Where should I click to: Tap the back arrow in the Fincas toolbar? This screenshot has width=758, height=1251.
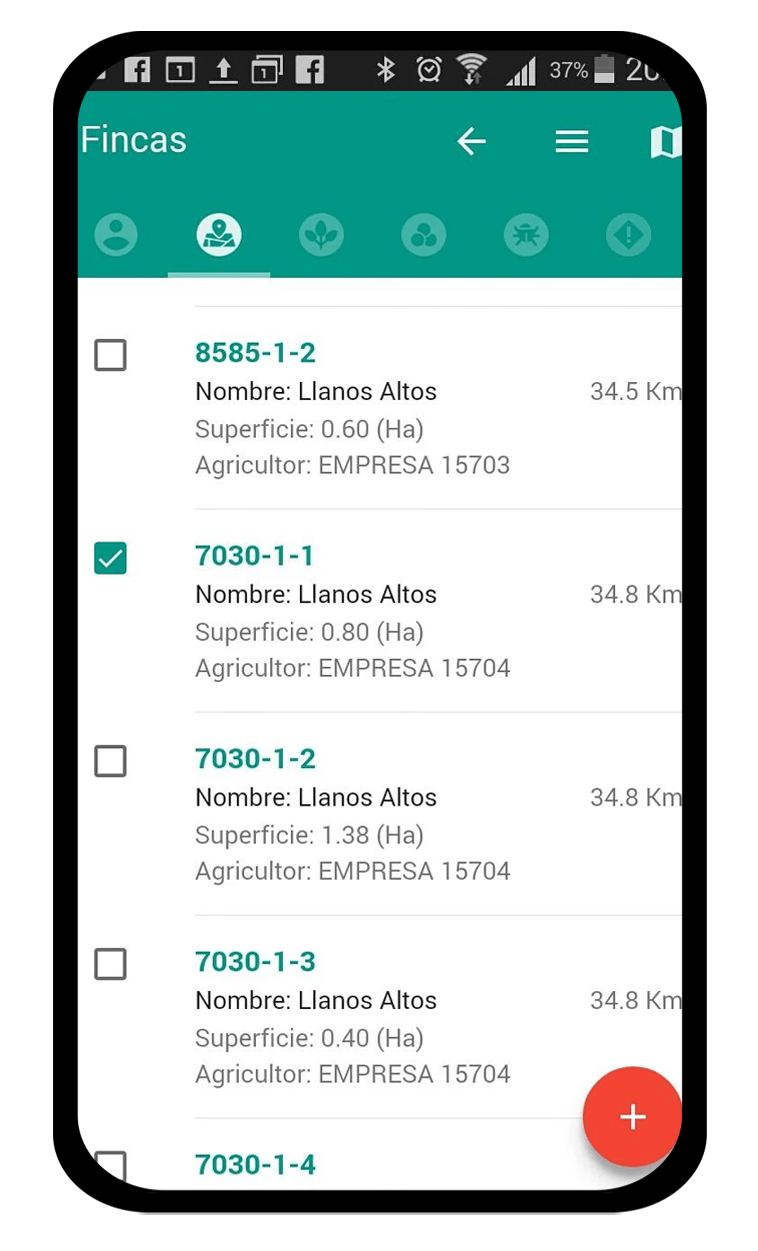coord(471,141)
